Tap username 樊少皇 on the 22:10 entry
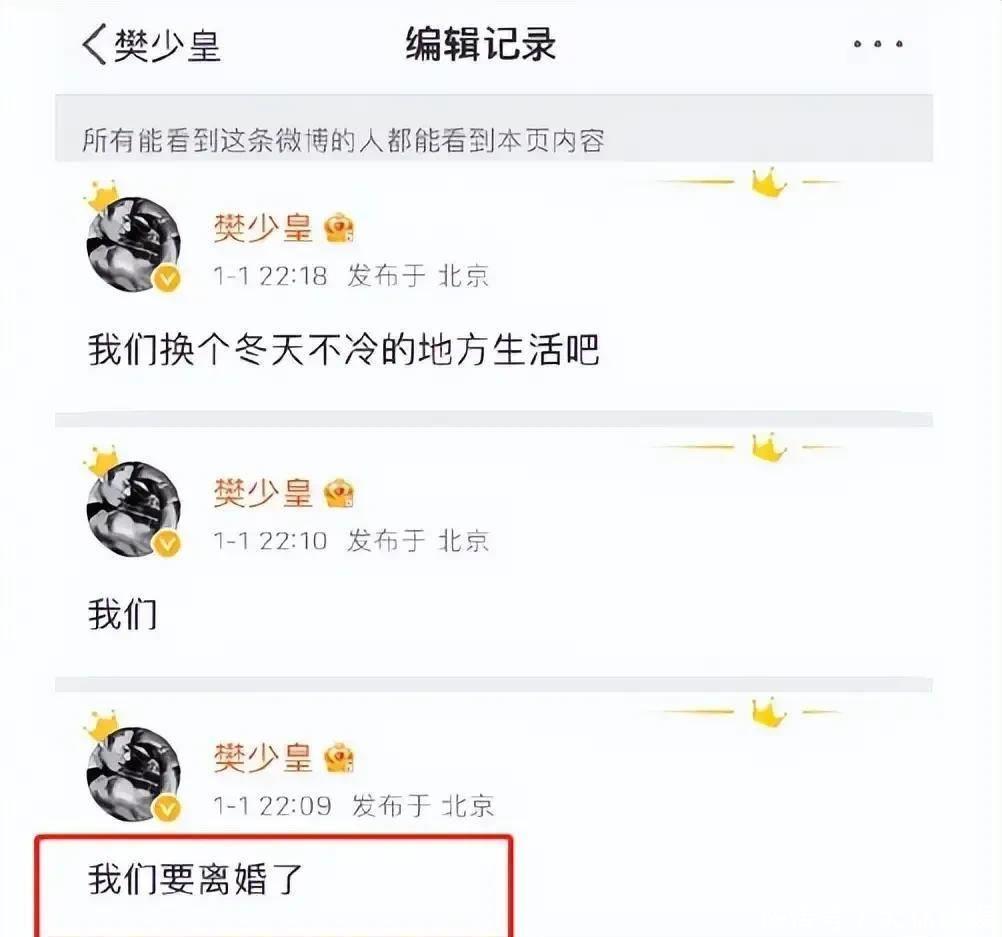This screenshot has width=1002, height=937. [263, 493]
